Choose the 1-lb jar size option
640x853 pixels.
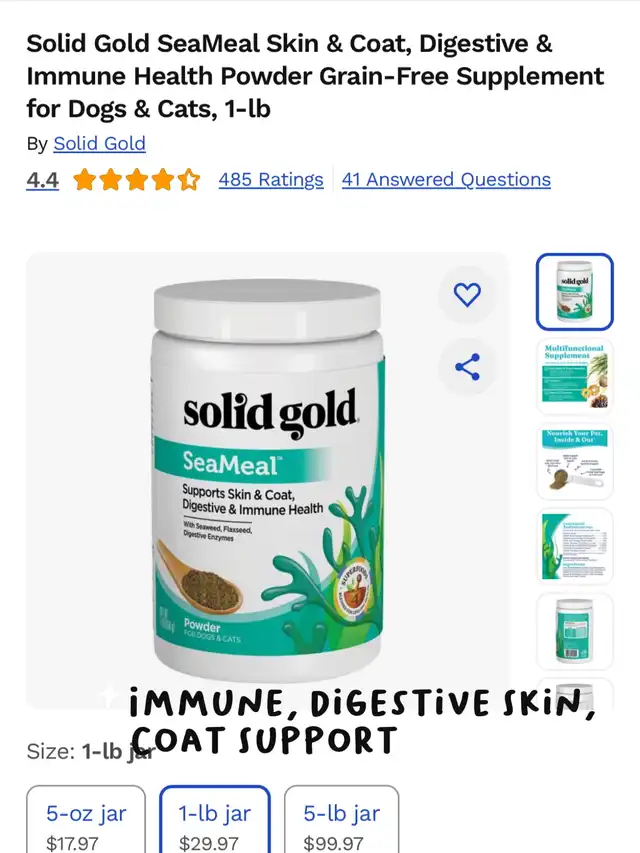[215, 823]
